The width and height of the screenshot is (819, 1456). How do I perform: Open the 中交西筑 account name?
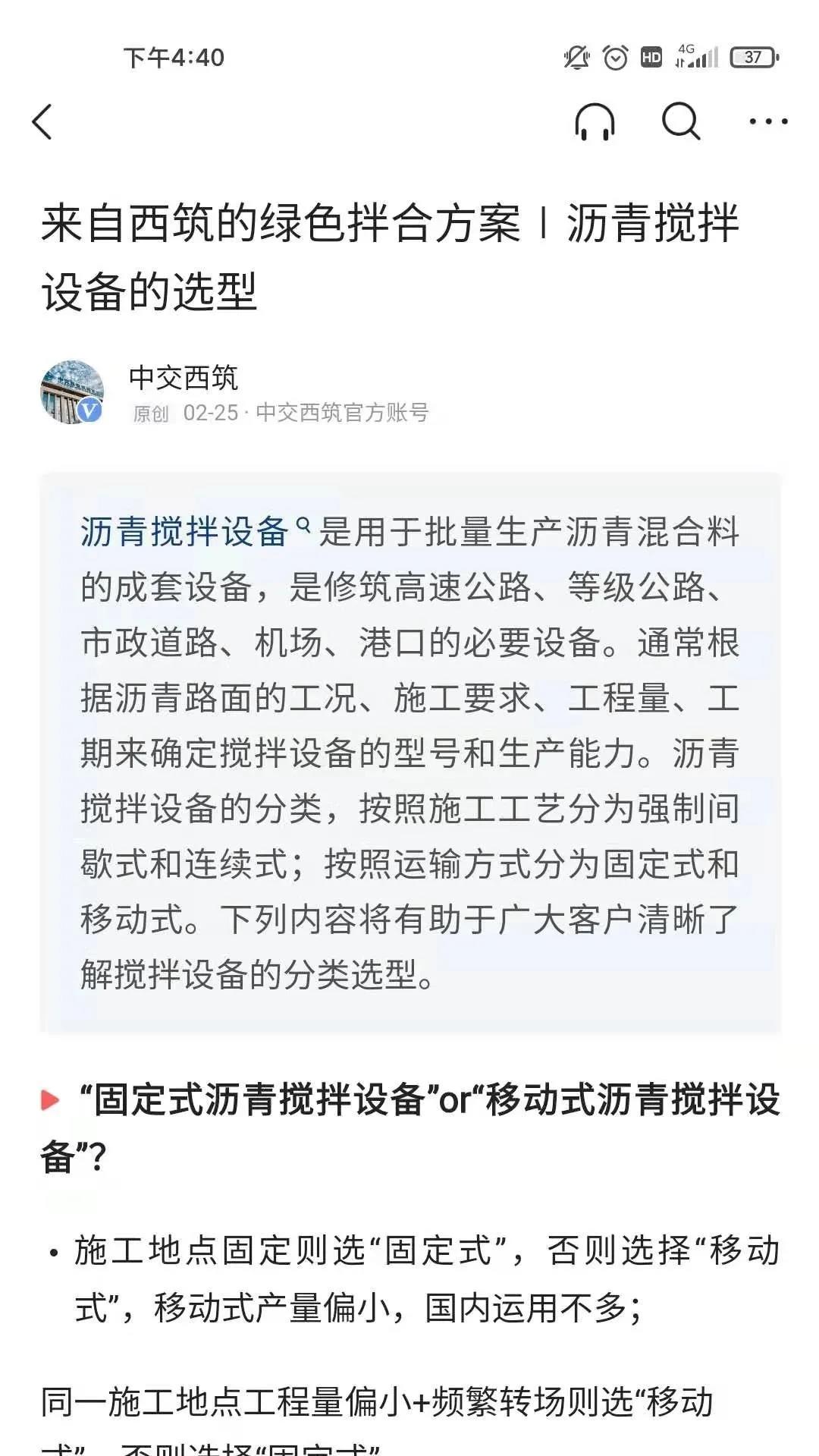(x=184, y=378)
